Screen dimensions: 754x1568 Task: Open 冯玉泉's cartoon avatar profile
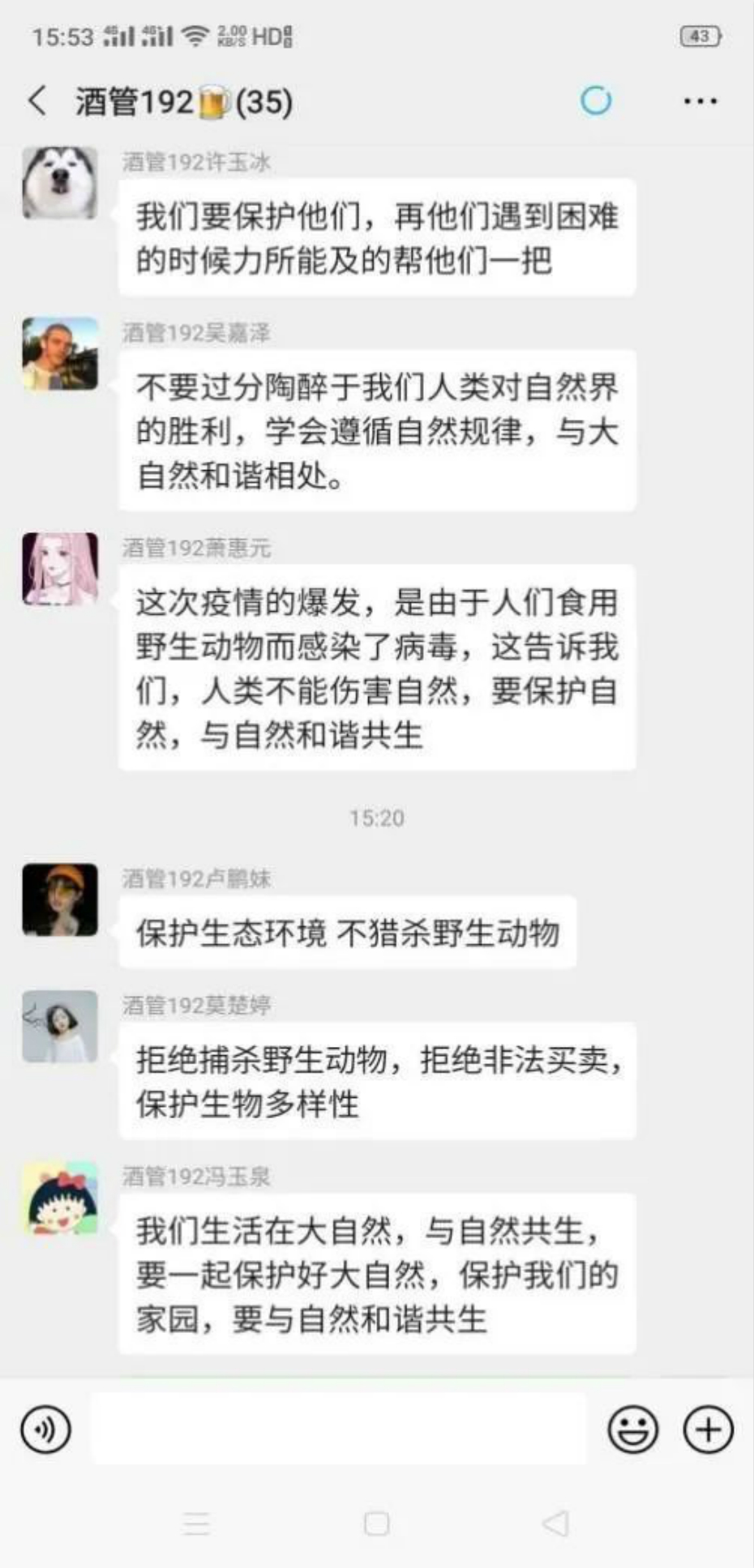click(x=60, y=1198)
